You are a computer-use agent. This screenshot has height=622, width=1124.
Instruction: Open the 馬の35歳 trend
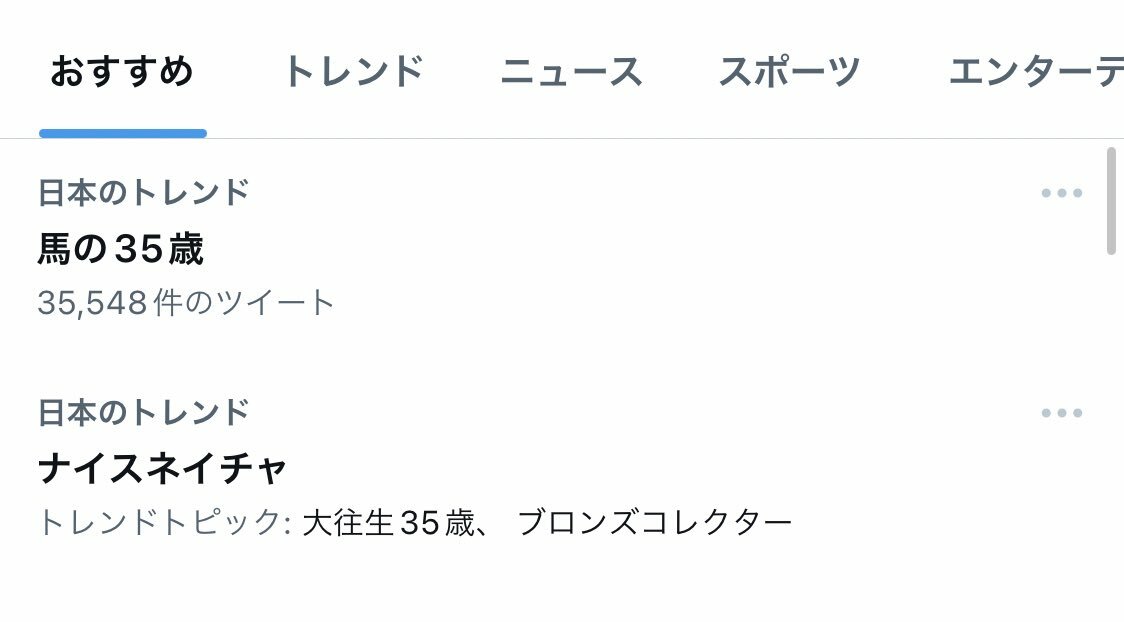coord(121,250)
